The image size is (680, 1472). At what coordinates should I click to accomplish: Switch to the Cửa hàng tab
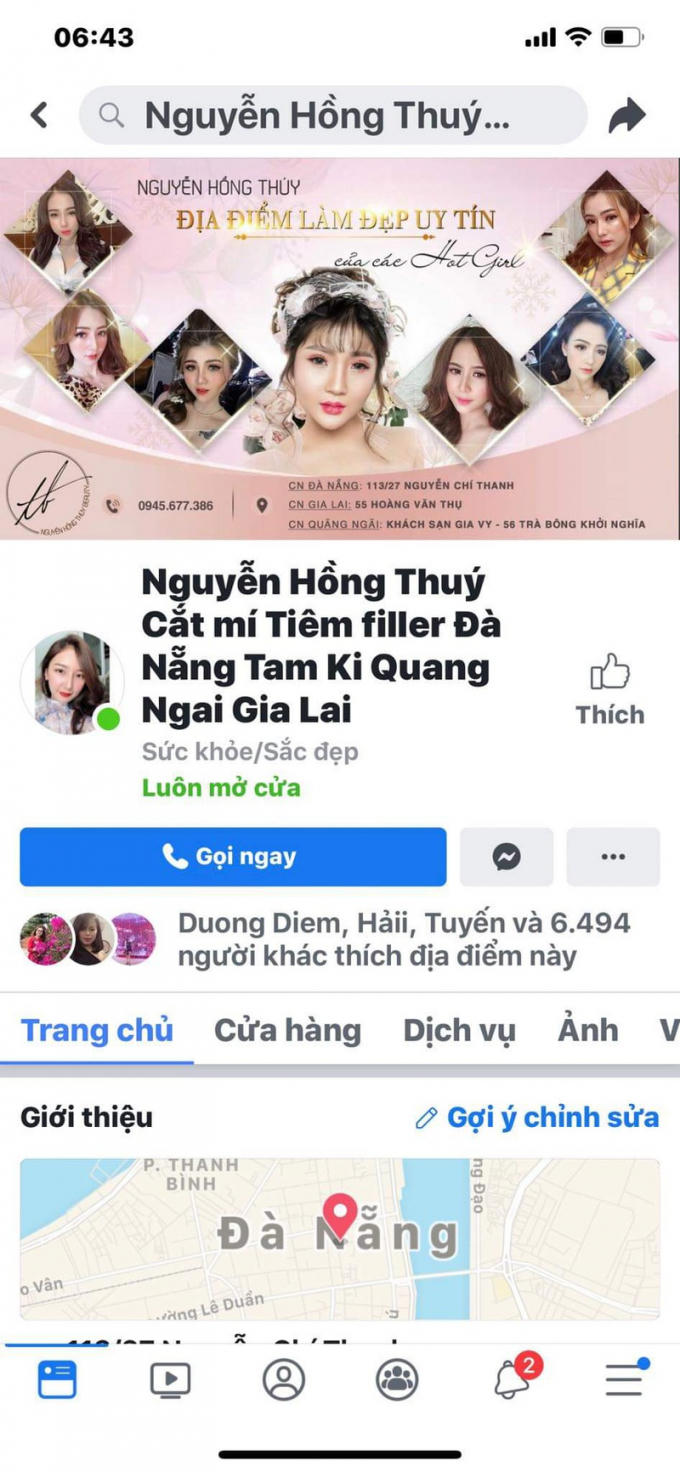[x=287, y=1030]
